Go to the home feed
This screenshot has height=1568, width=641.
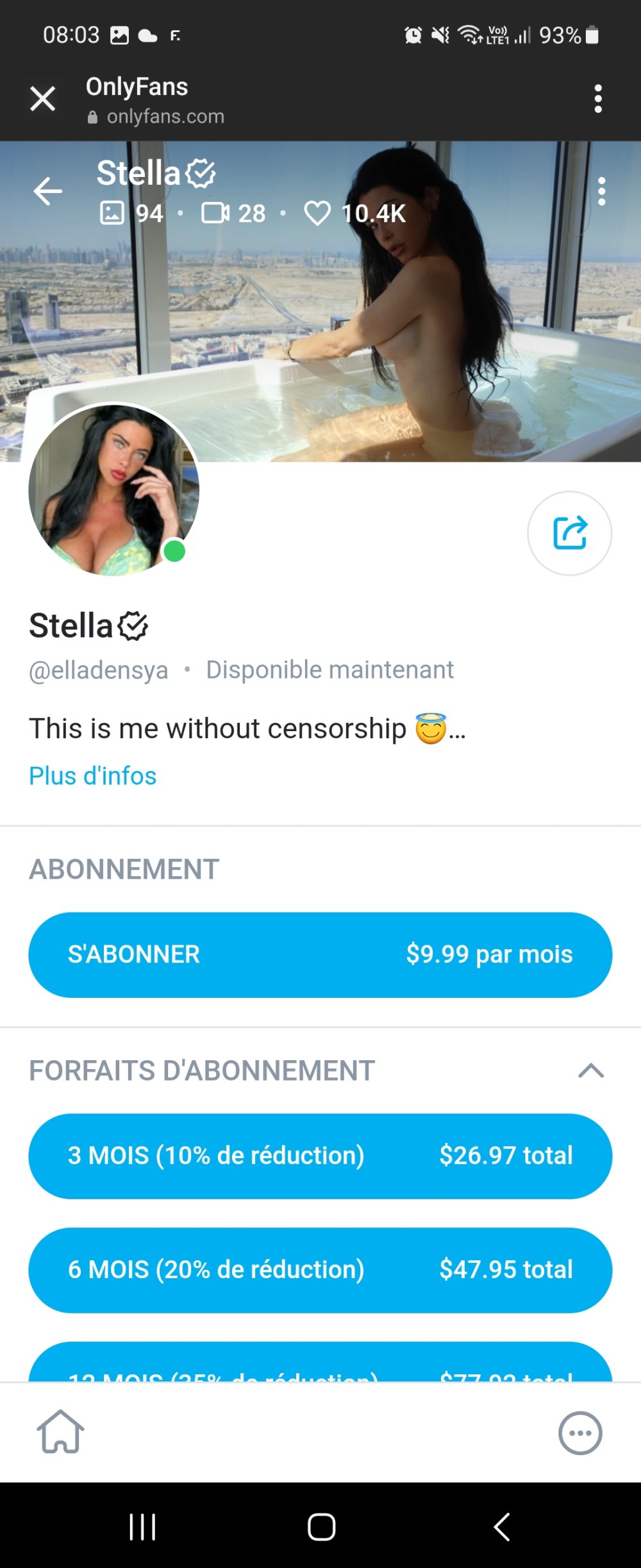60,1431
